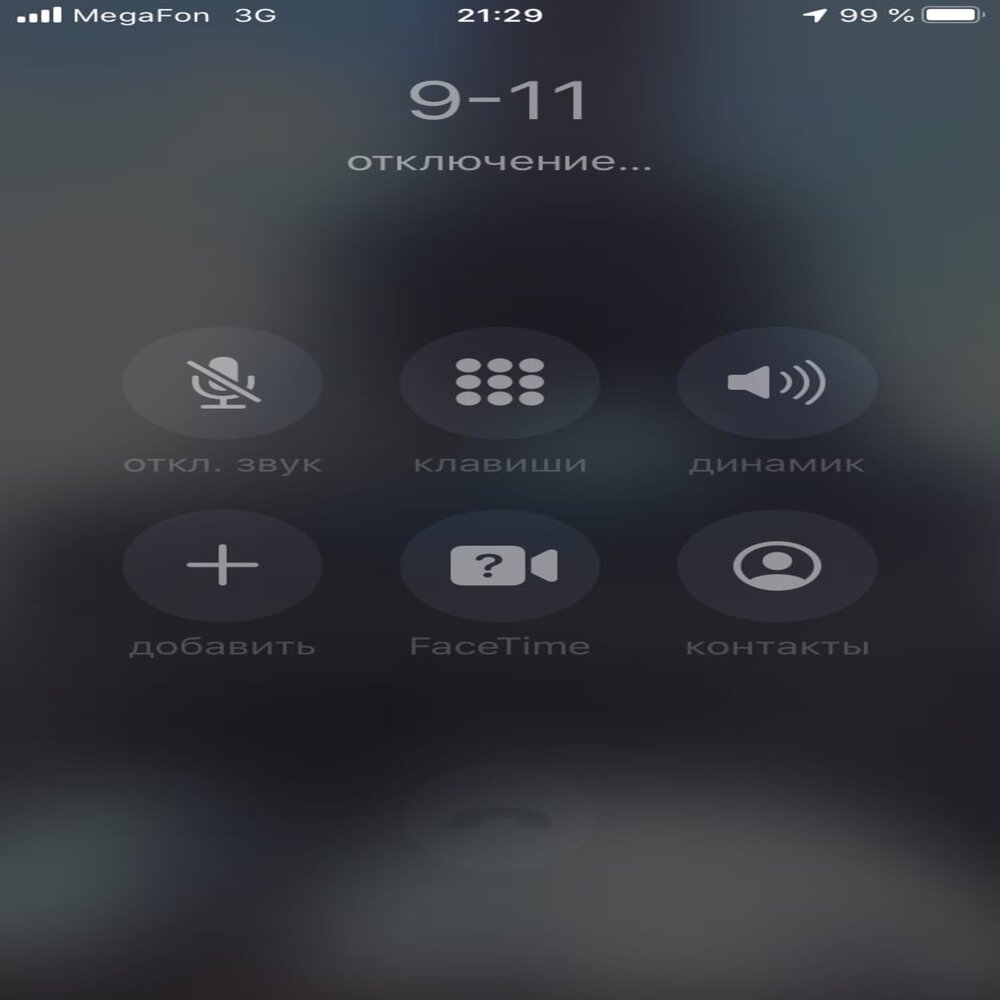Add another call with добавить
Image resolution: width=1000 pixels, height=1000 pixels.
222,566
